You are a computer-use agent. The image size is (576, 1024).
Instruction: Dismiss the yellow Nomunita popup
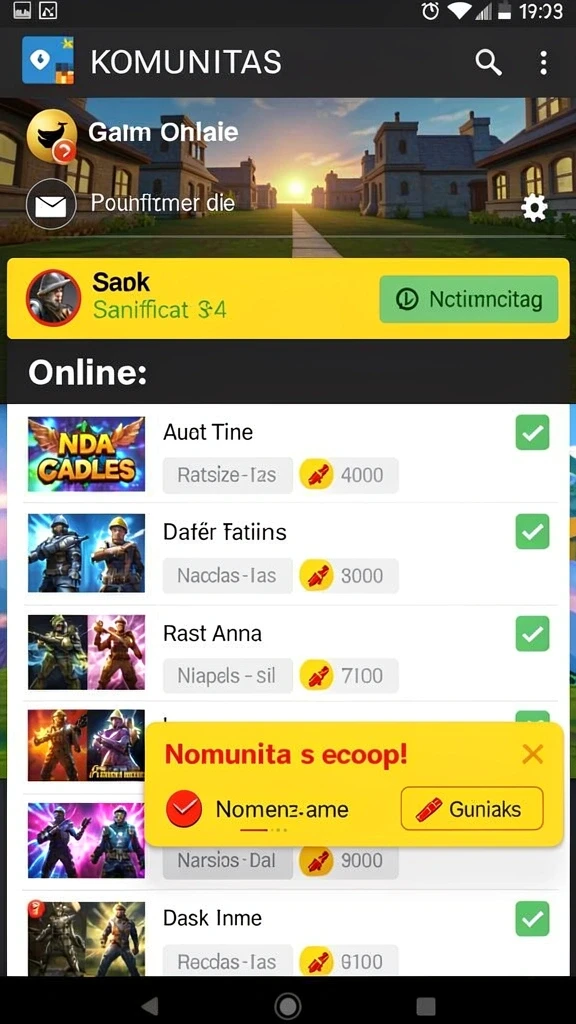tap(533, 754)
